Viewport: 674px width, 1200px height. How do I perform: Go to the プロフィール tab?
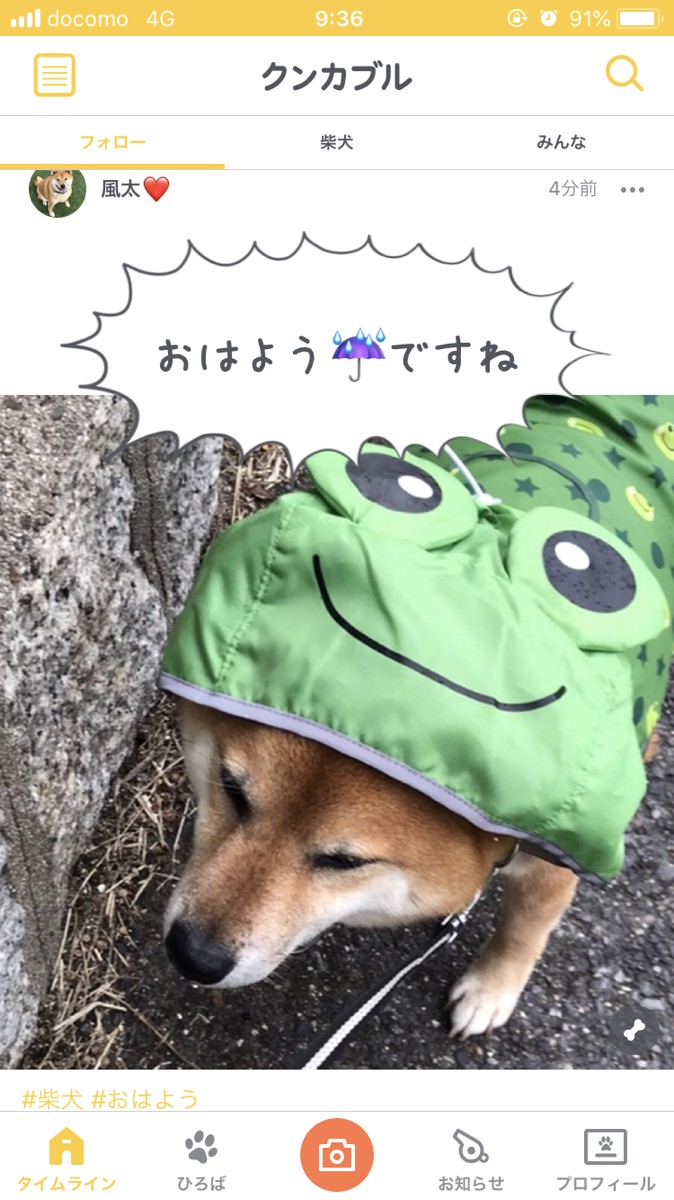tap(605, 1160)
